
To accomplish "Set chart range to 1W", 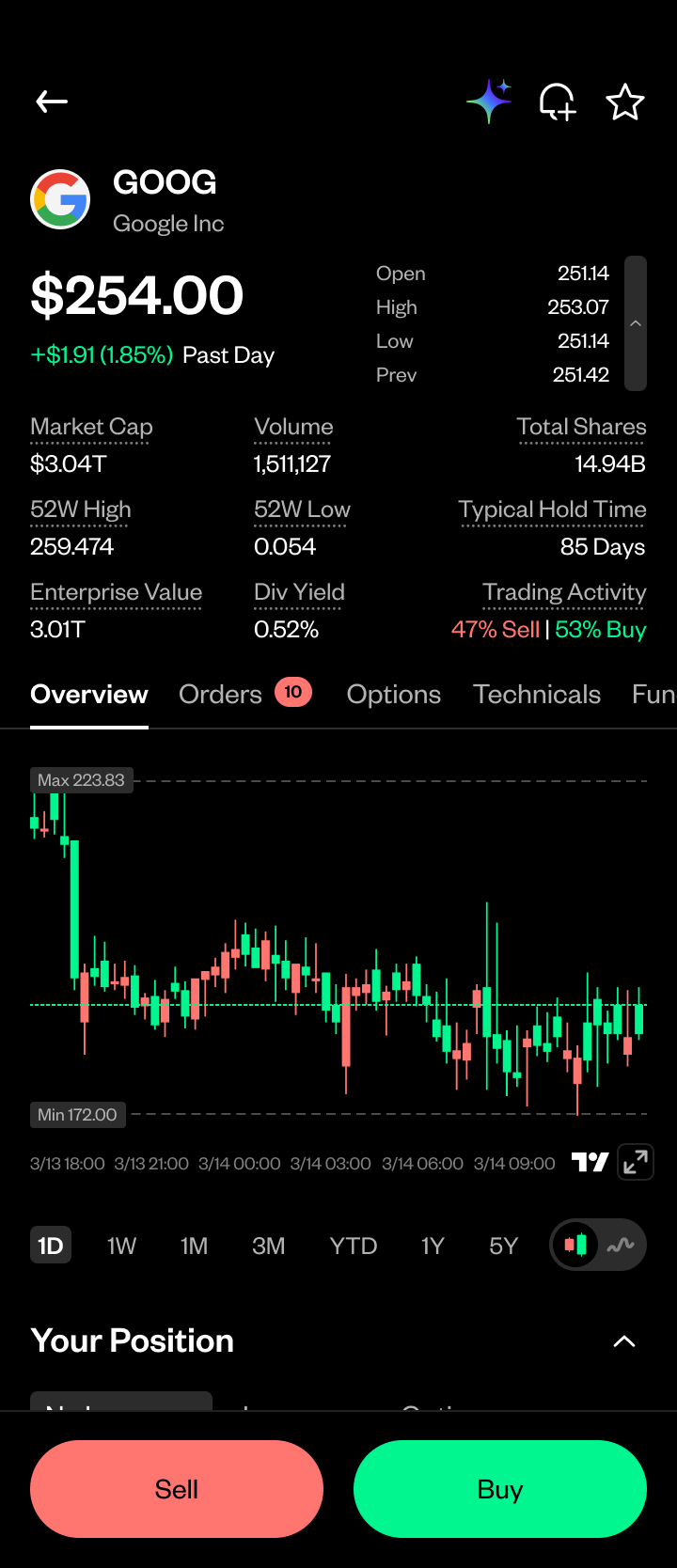I will [x=121, y=1246].
